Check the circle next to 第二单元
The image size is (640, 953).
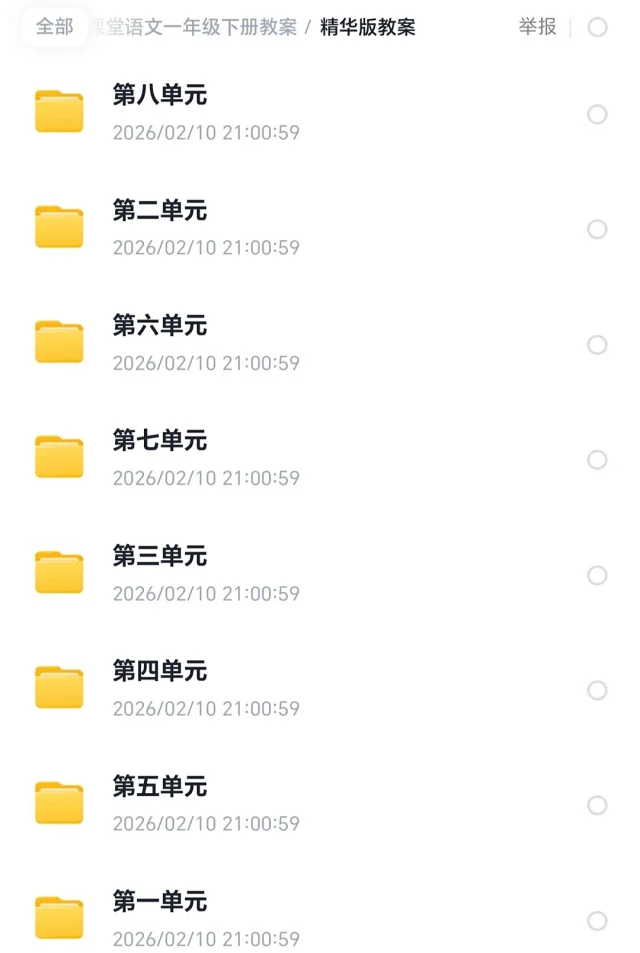pyautogui.click(x=597, y=229)
